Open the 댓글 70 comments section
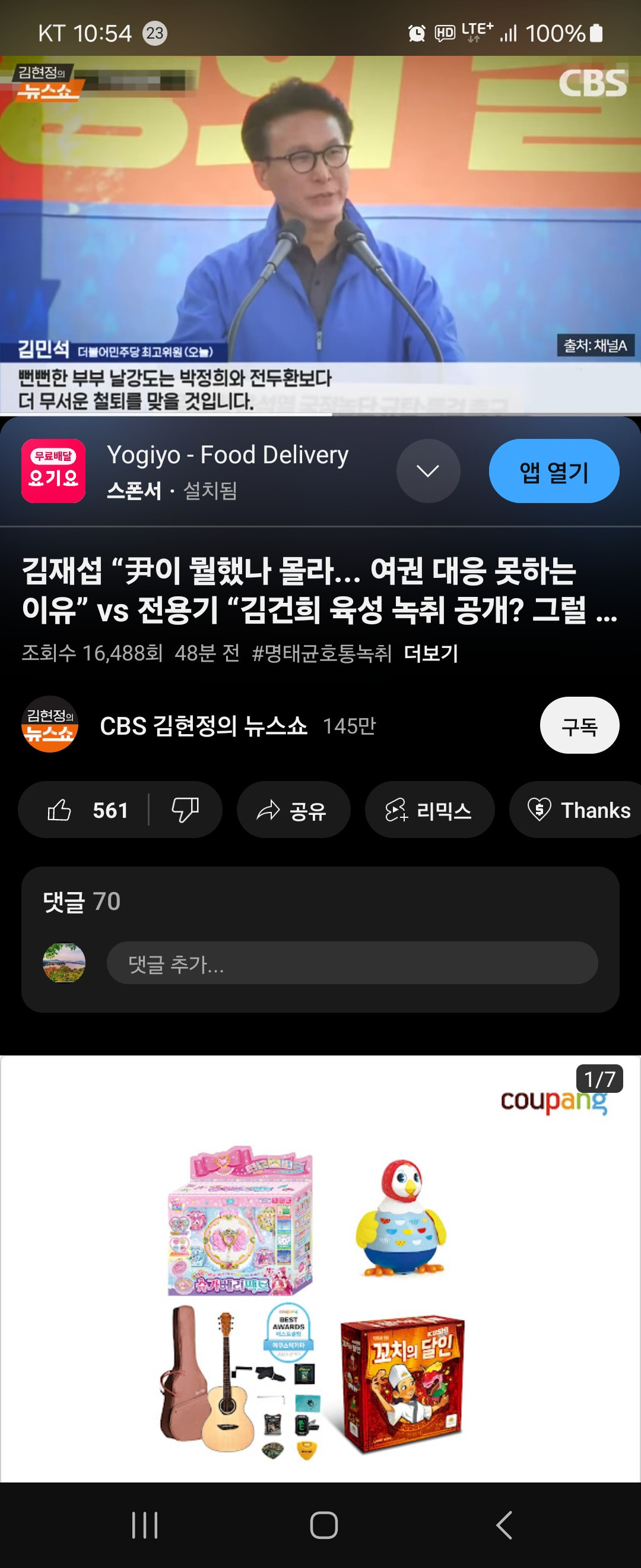The image size is (641, 1568). 82,901
